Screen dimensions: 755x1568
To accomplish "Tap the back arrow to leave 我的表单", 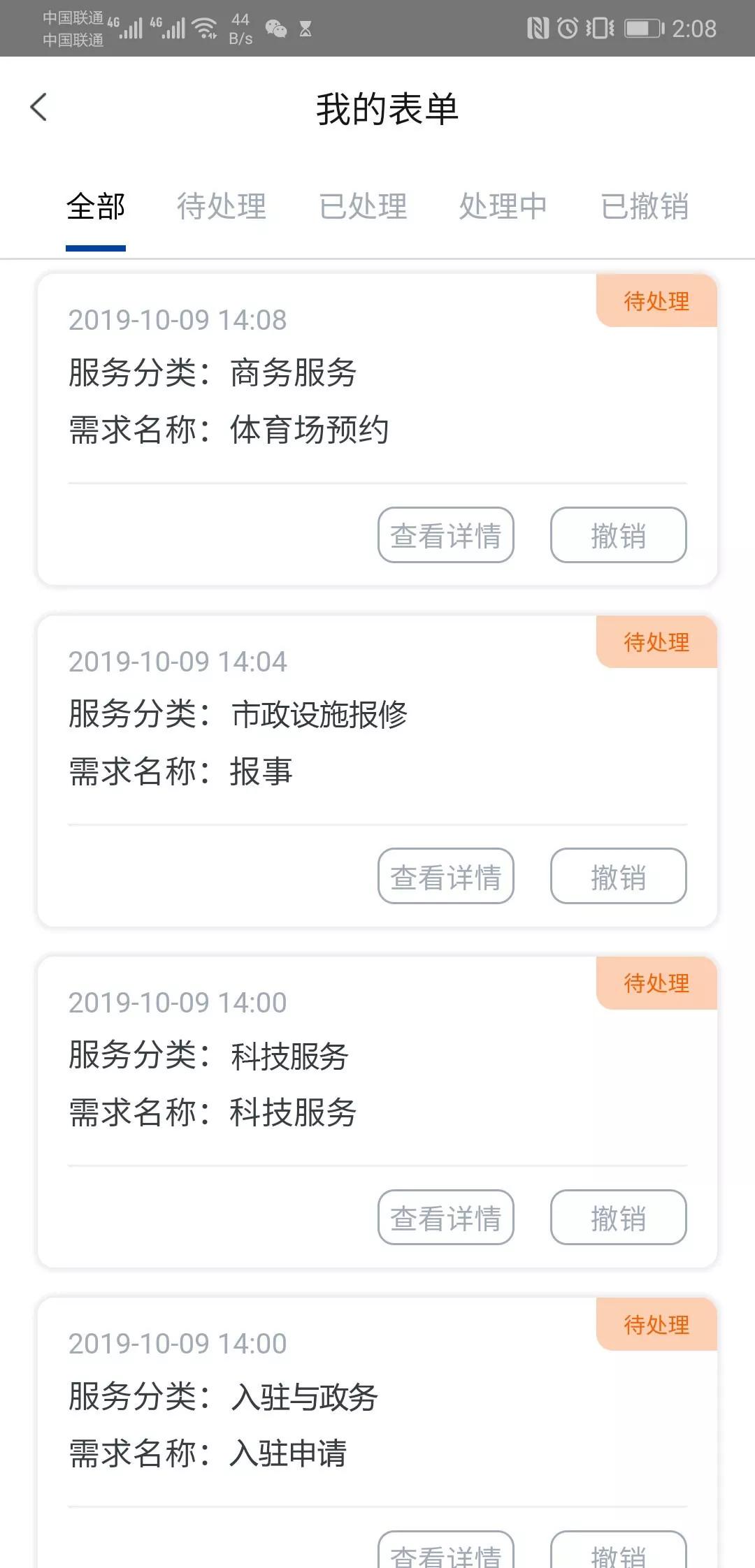I will click(x=40, y=107).
